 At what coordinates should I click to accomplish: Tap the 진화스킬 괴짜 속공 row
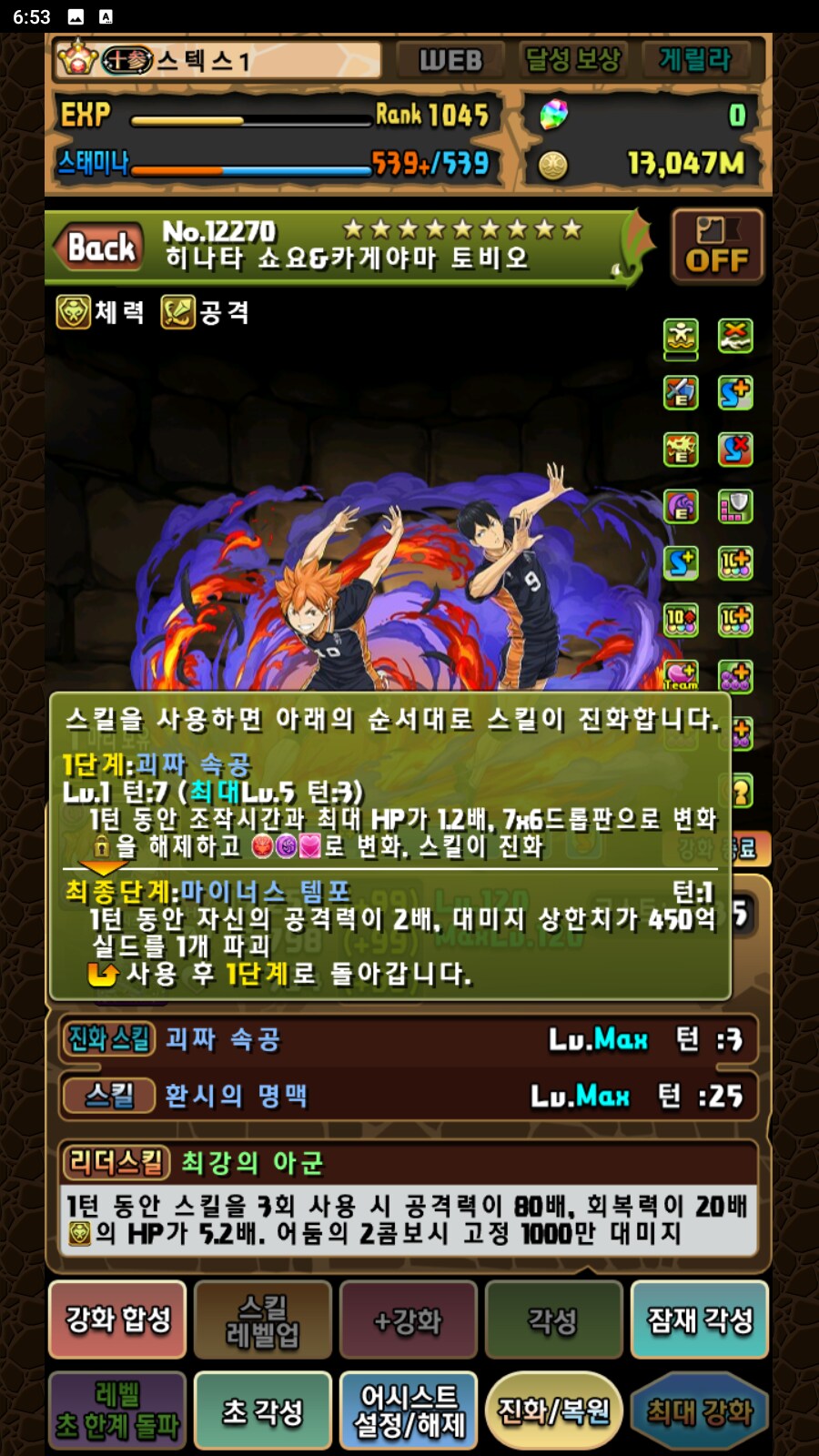pos(408,1039)
